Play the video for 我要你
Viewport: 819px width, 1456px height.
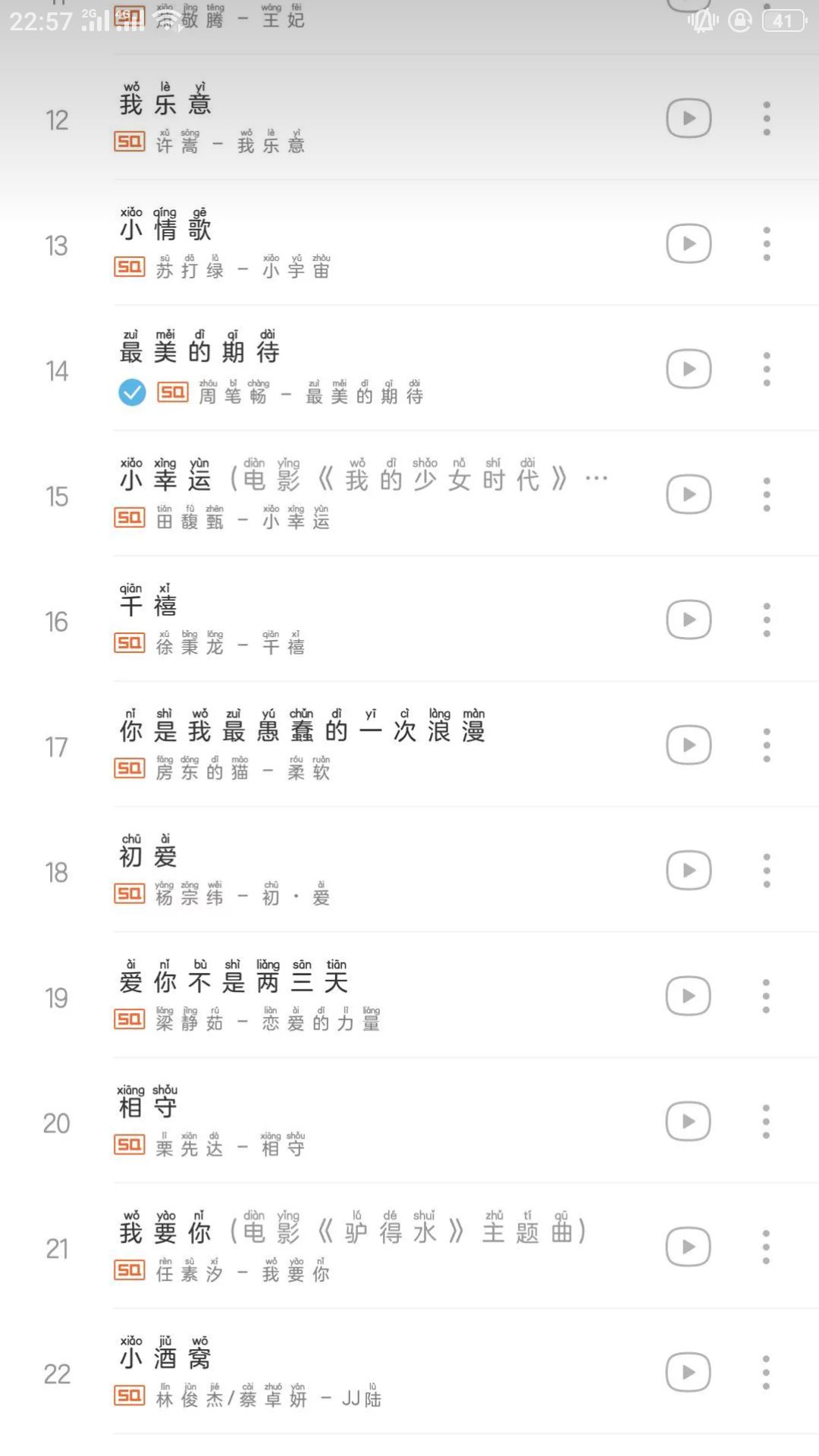coord(689,1247)
